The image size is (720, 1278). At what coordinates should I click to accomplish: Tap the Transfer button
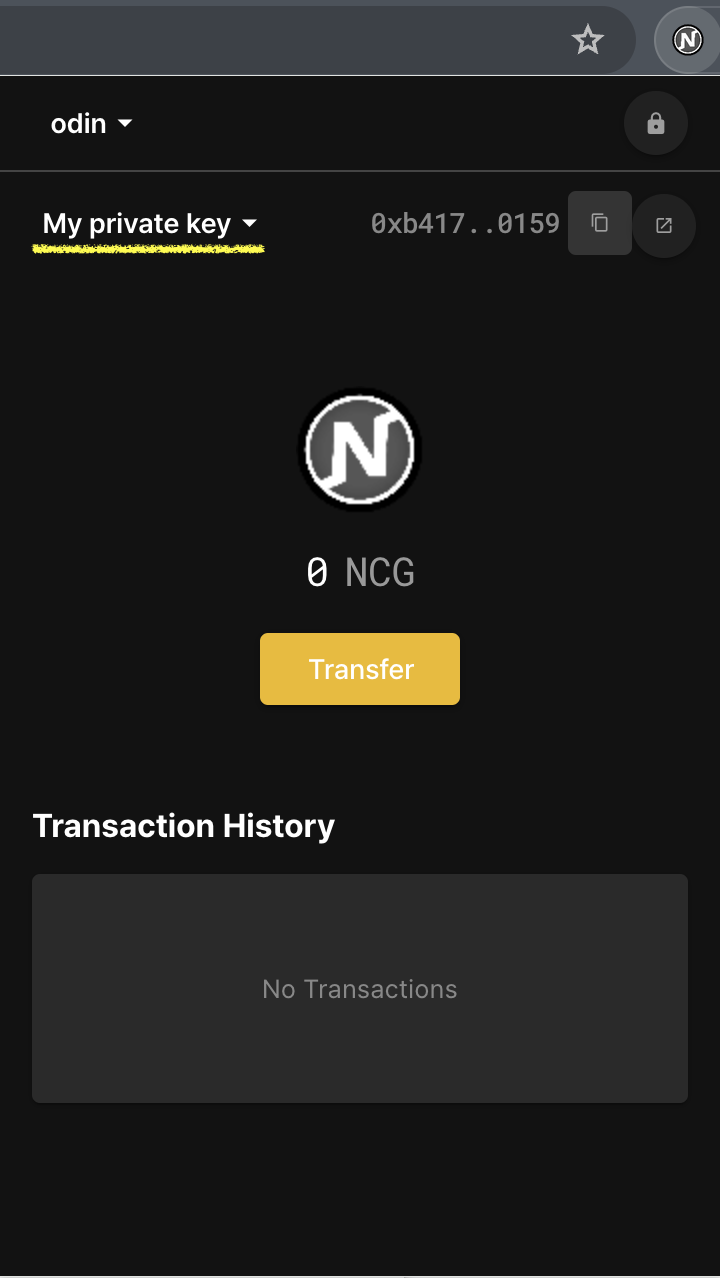pos(360,669)
